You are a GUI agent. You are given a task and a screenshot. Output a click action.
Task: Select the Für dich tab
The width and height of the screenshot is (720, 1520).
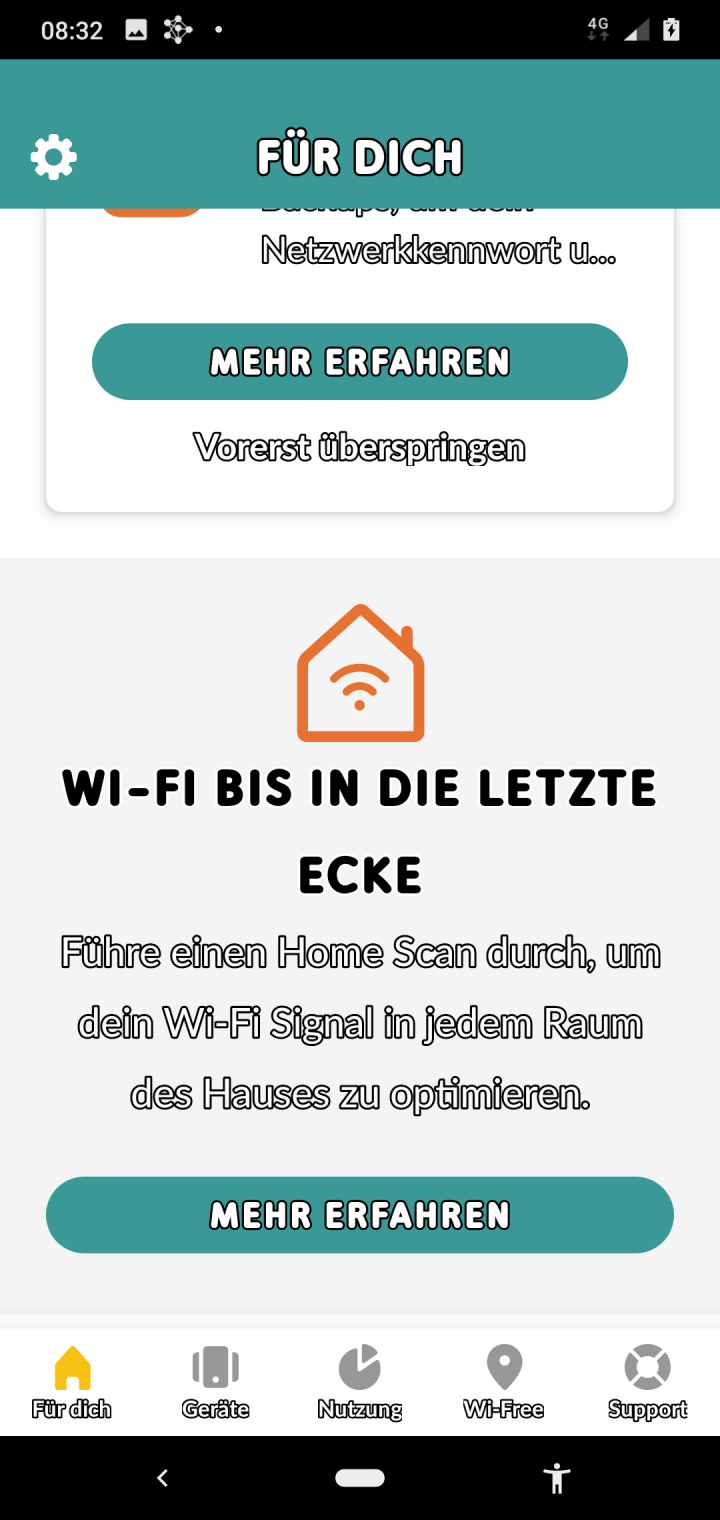[x=72, y=1382]
